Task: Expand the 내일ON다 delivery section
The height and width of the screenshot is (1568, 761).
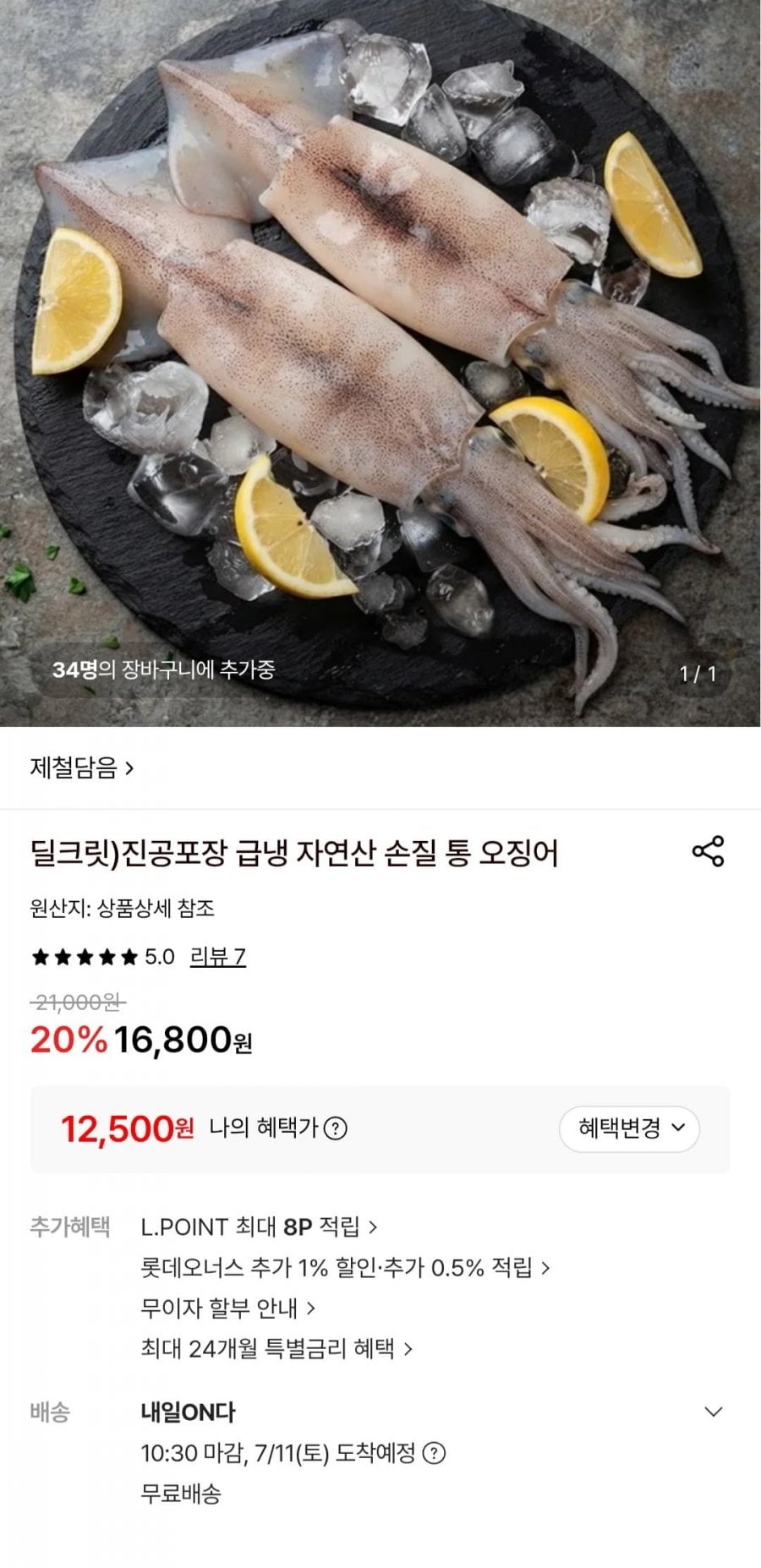Action: [714, 1412]
